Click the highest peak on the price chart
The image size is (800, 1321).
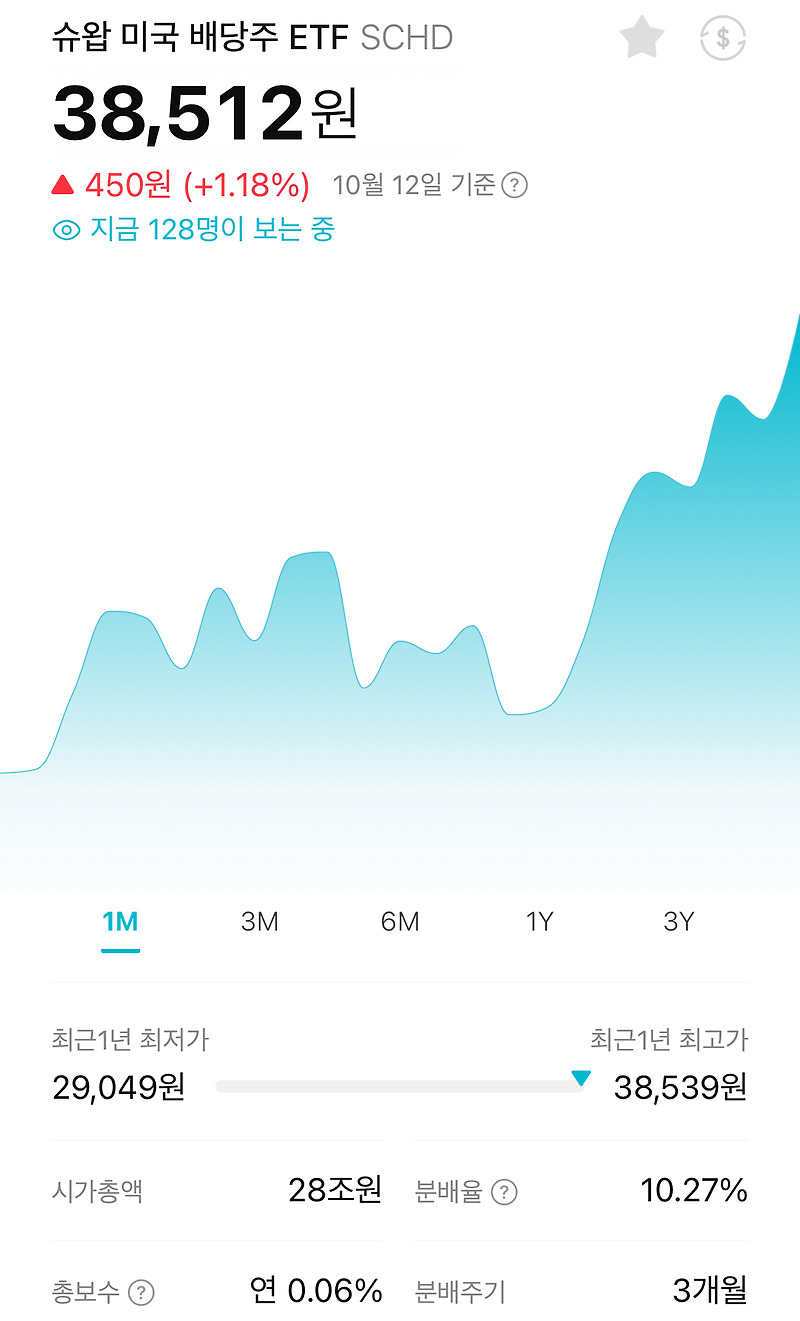[795, 320]
